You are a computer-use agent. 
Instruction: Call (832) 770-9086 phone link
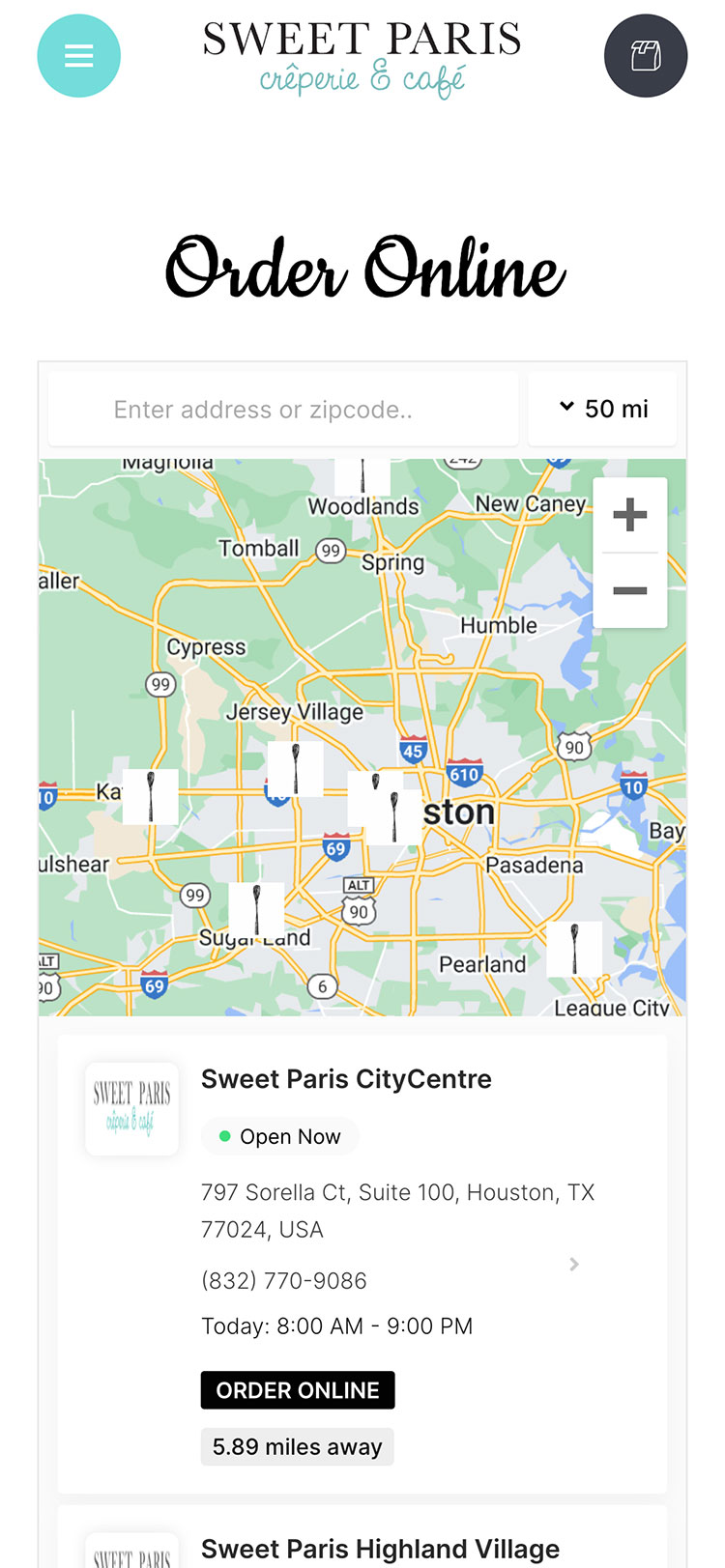(283, 1280)
